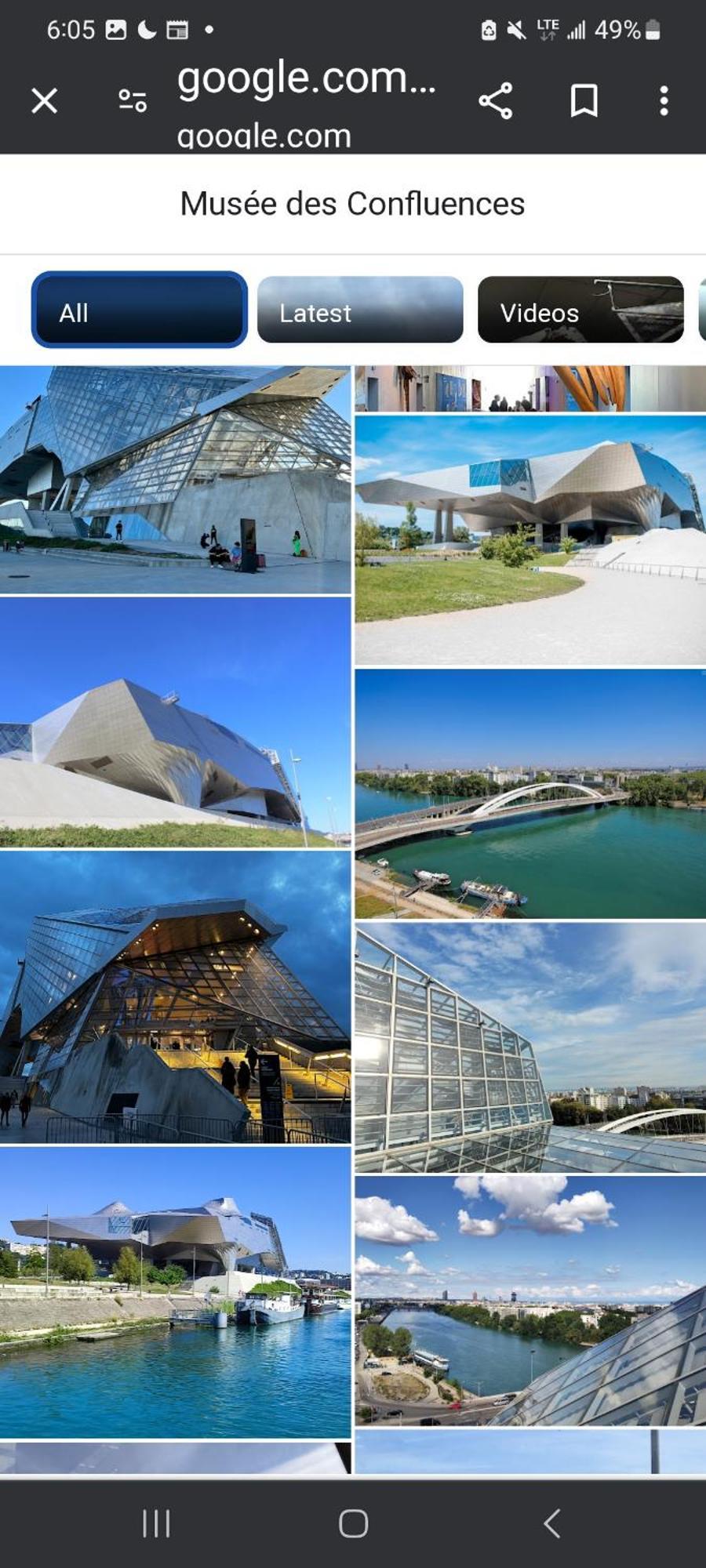
Task: Close the browser custom tab
Action: pyautogui.click(x=45, y=100)
